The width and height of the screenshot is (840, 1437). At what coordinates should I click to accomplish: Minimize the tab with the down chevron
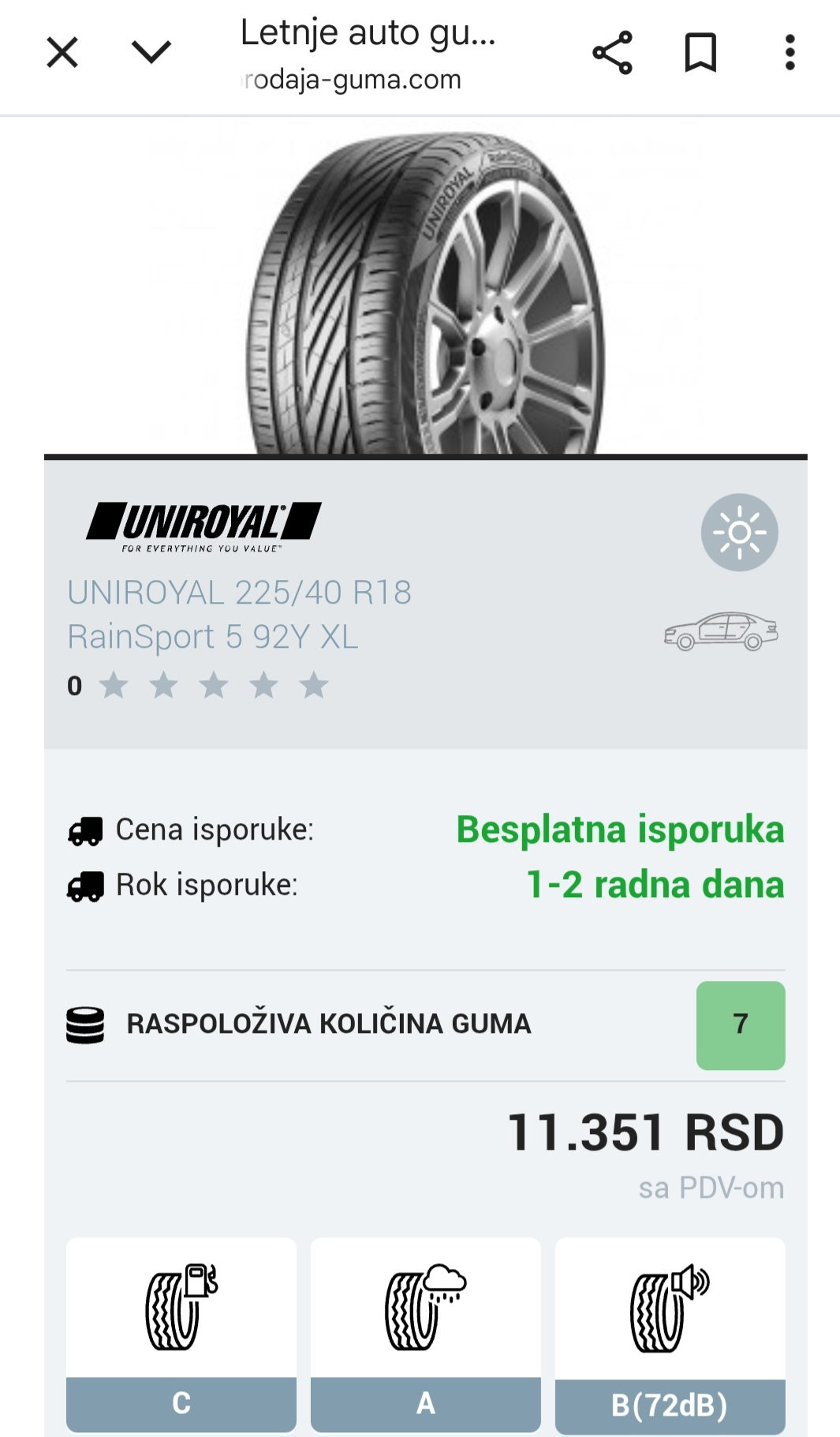pos(151,52)
